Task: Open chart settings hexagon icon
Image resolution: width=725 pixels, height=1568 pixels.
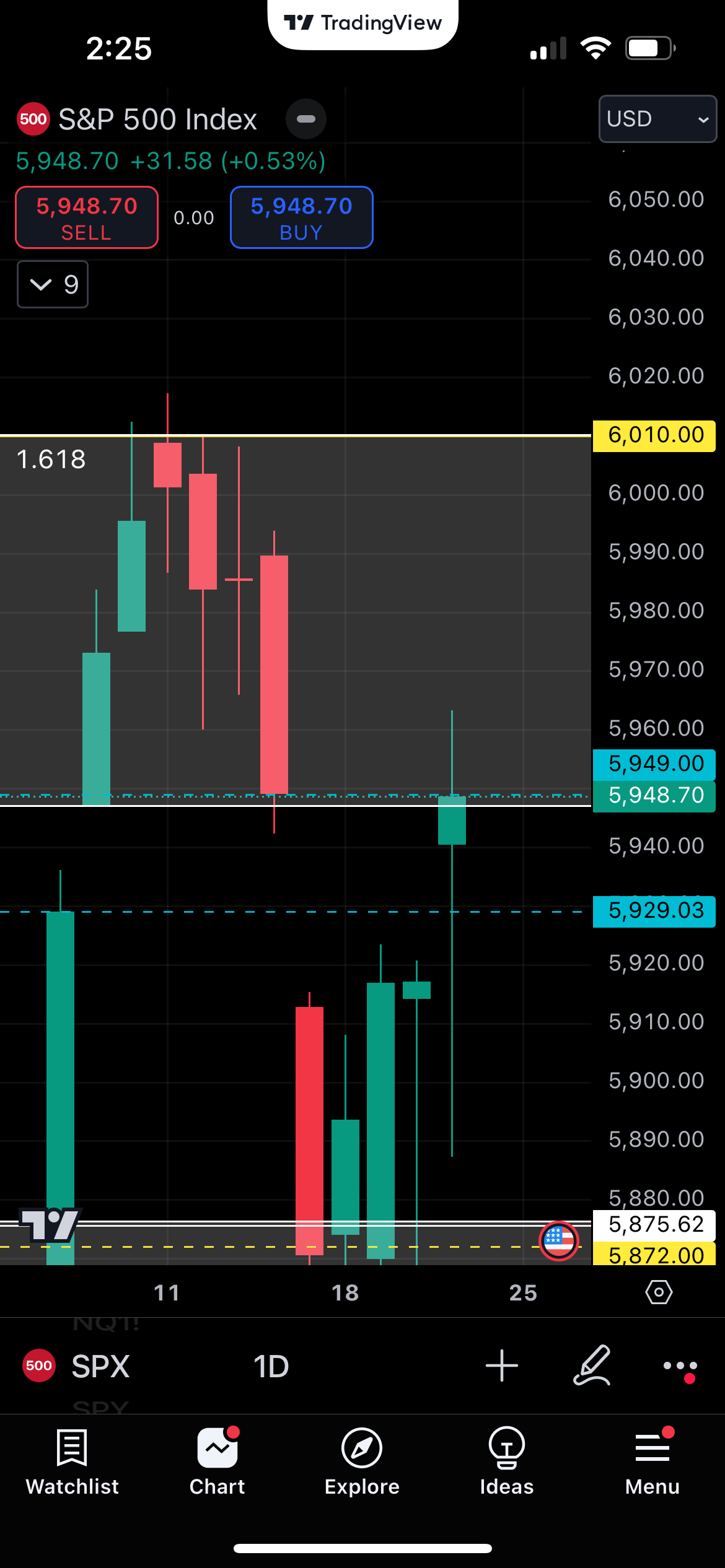Action: coord(659,1292)
